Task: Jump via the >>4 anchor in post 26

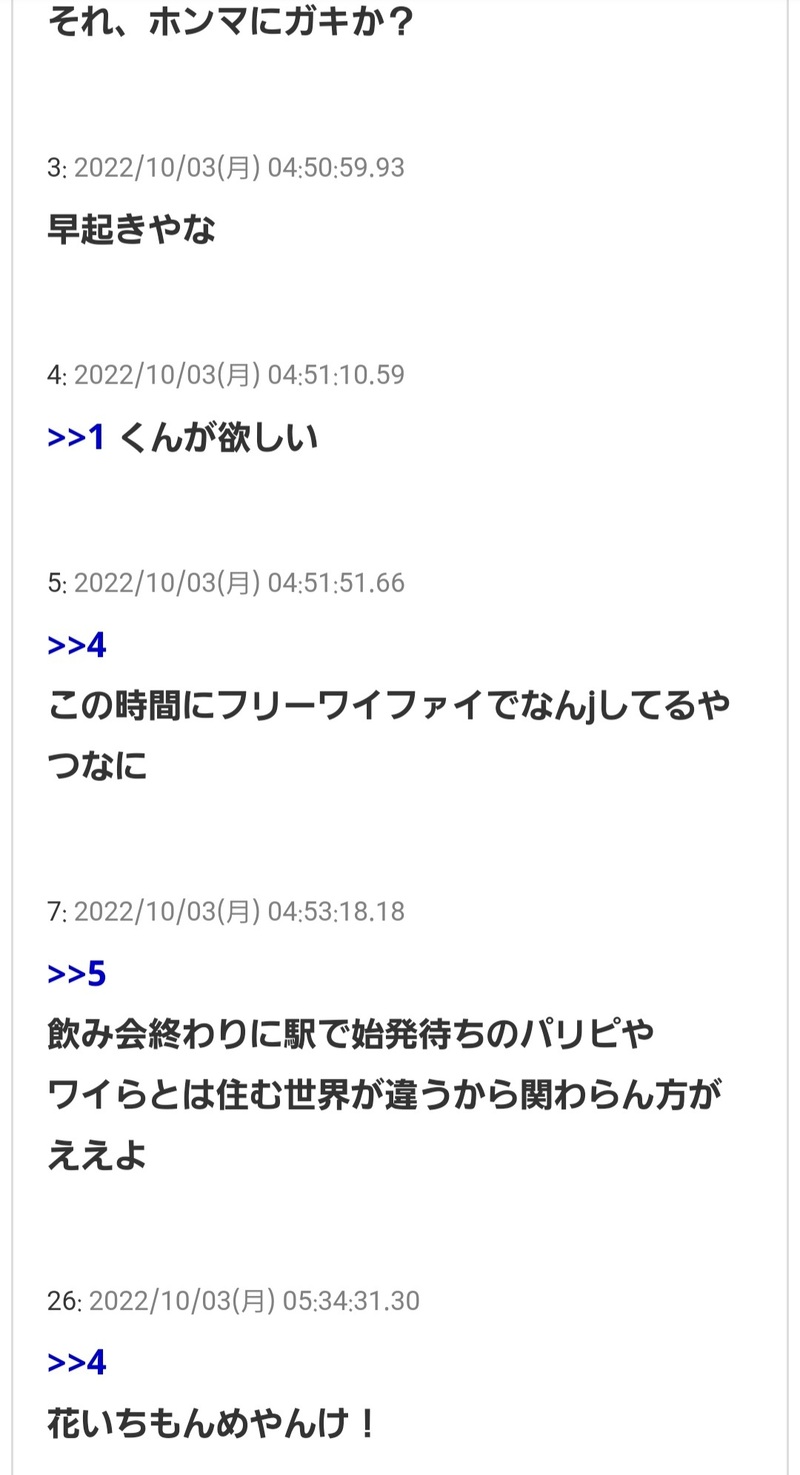Action: pos(77,1362)
